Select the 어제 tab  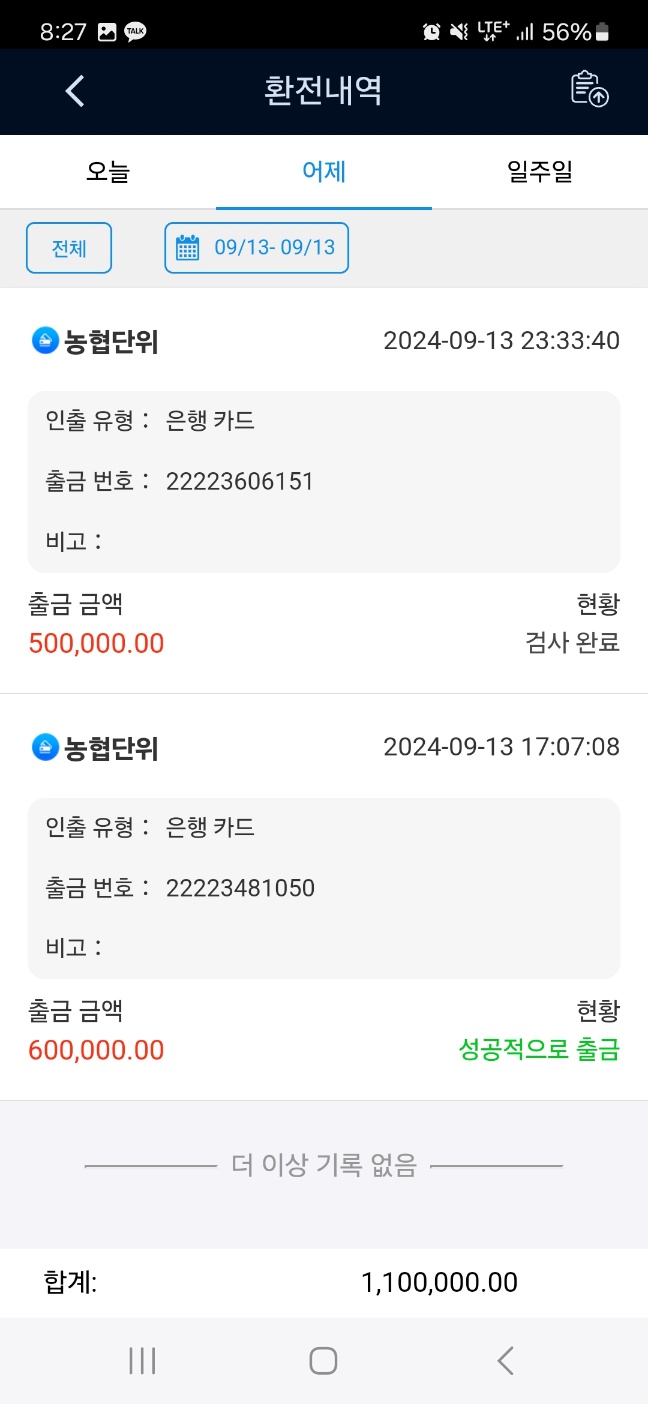click(x=324, y=171)
